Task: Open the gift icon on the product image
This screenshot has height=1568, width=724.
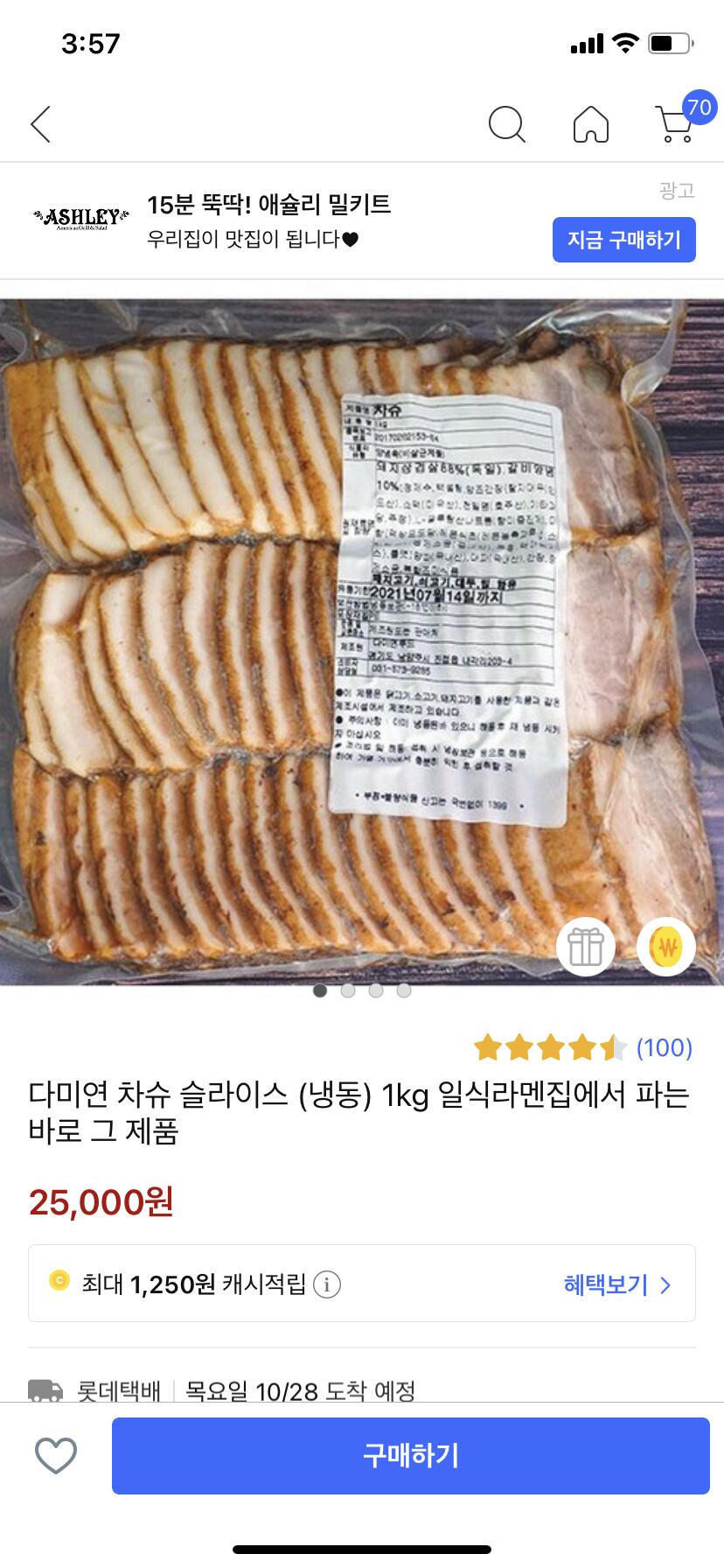Action: pos(586,947)
